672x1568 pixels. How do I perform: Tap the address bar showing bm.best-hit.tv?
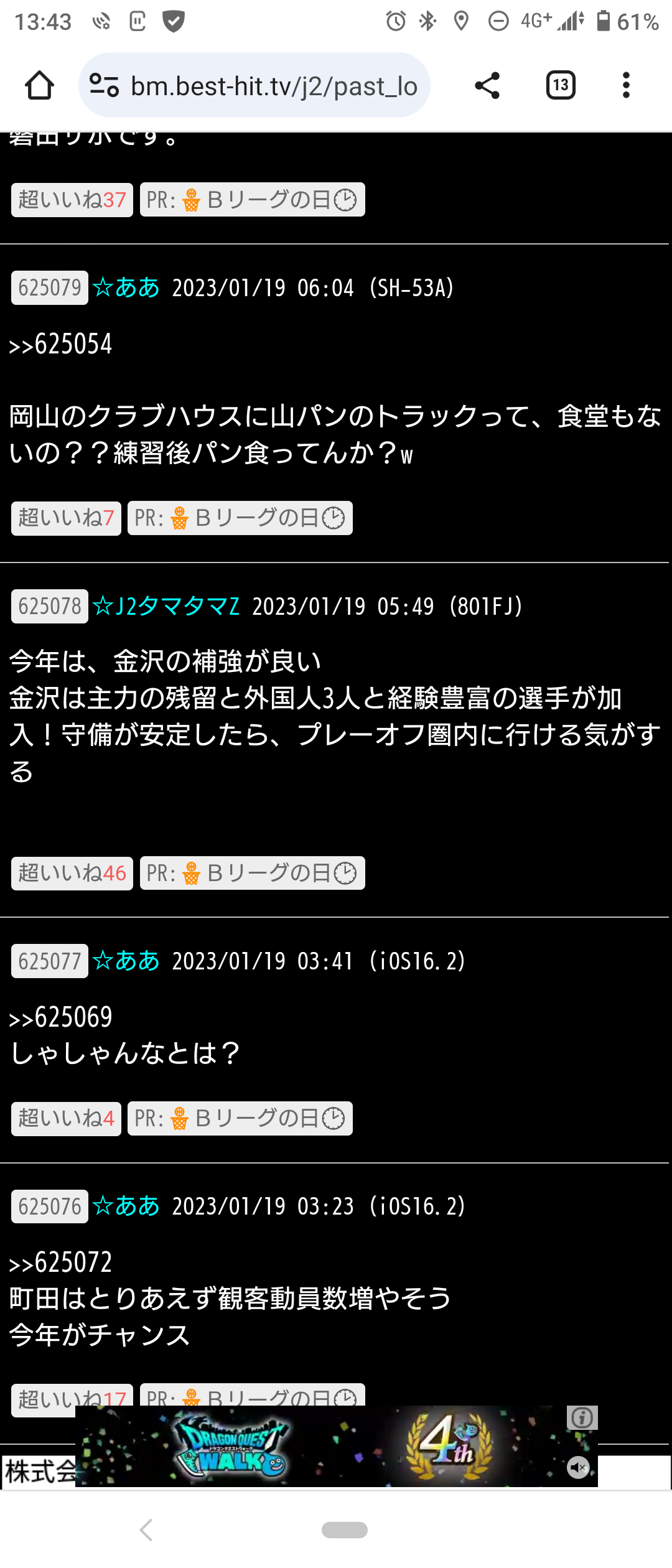click(254, 85)
